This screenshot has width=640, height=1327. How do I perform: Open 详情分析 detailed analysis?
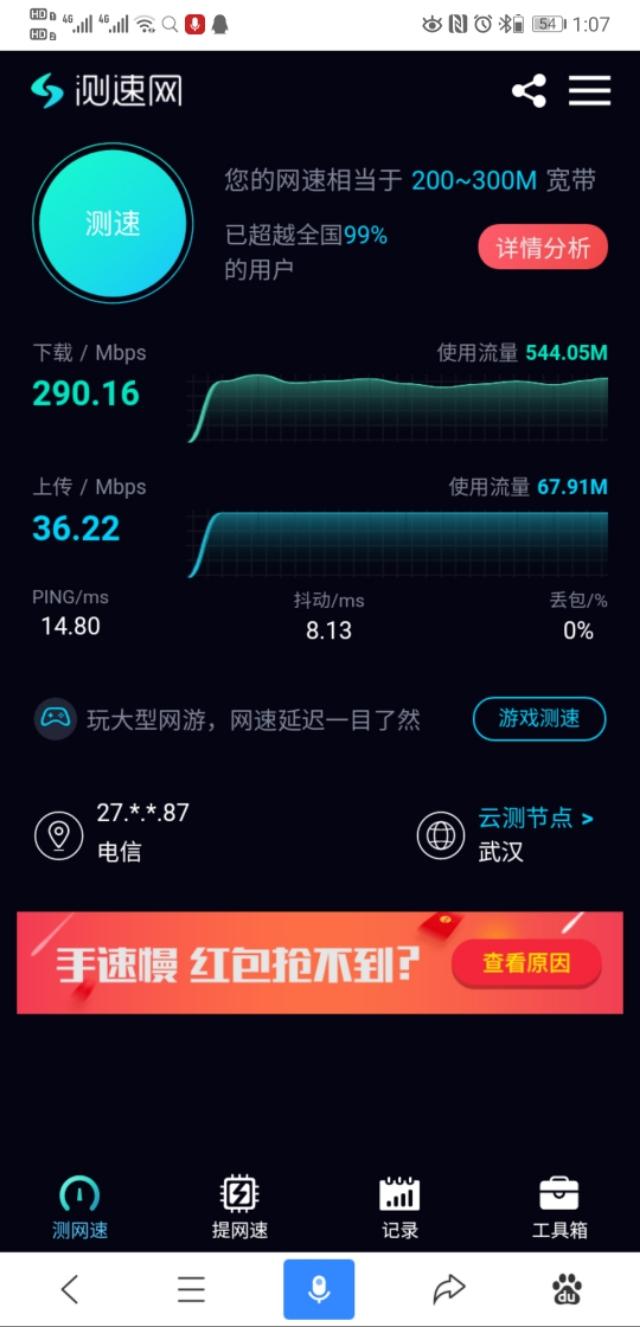pyautogui.click(x=542, y=248)
